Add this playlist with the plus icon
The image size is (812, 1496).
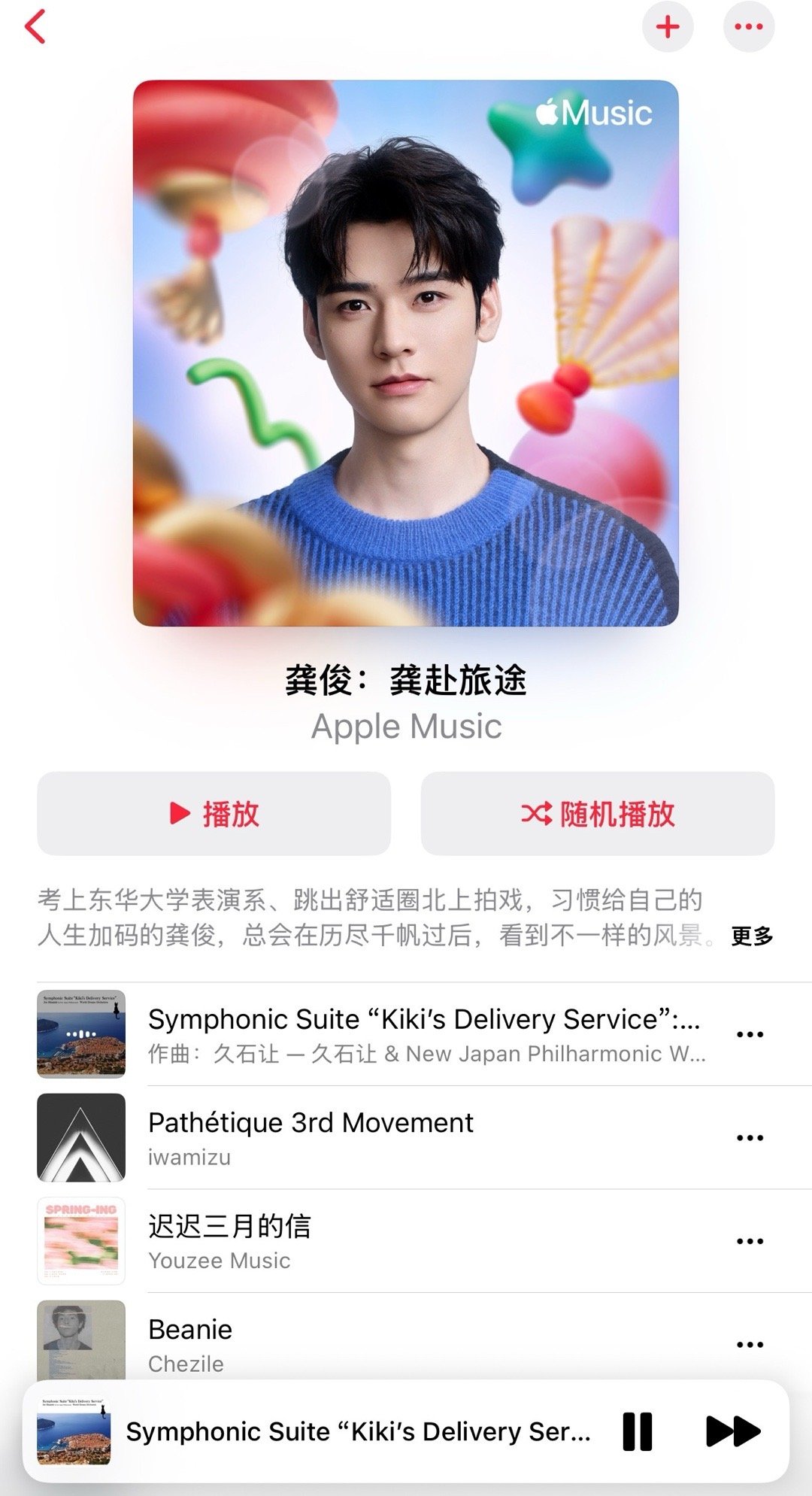[x=668, y=27]
